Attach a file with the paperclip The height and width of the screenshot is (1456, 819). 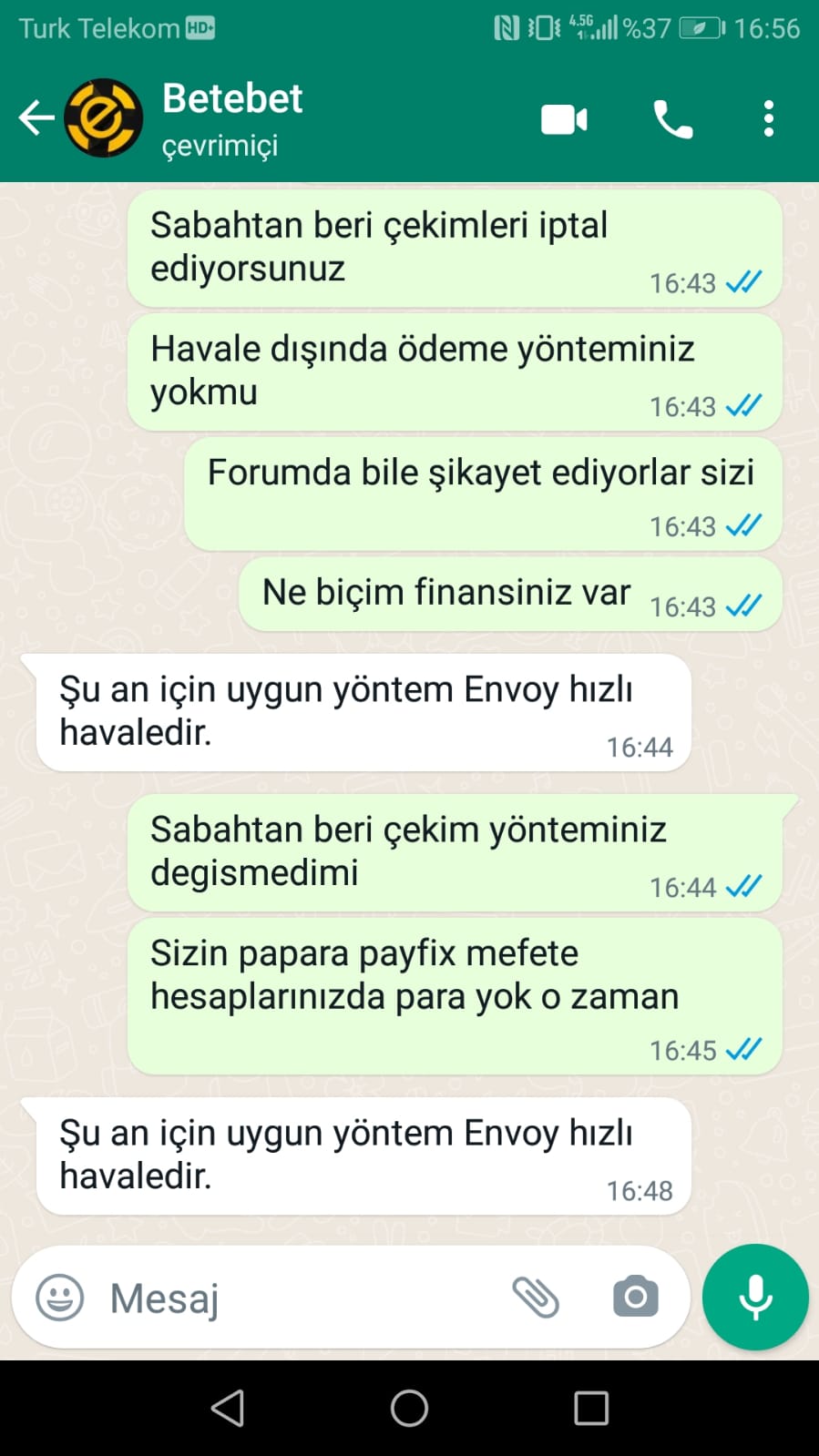click(536, 1298)
